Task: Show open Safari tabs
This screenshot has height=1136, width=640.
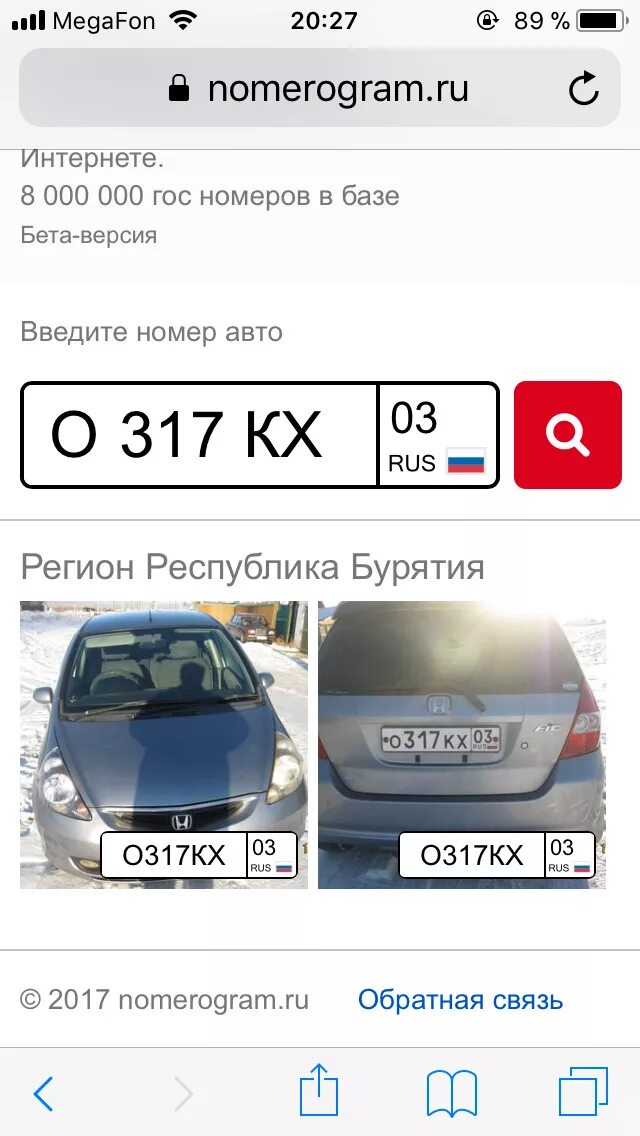Action: [x=583, y=1091]
